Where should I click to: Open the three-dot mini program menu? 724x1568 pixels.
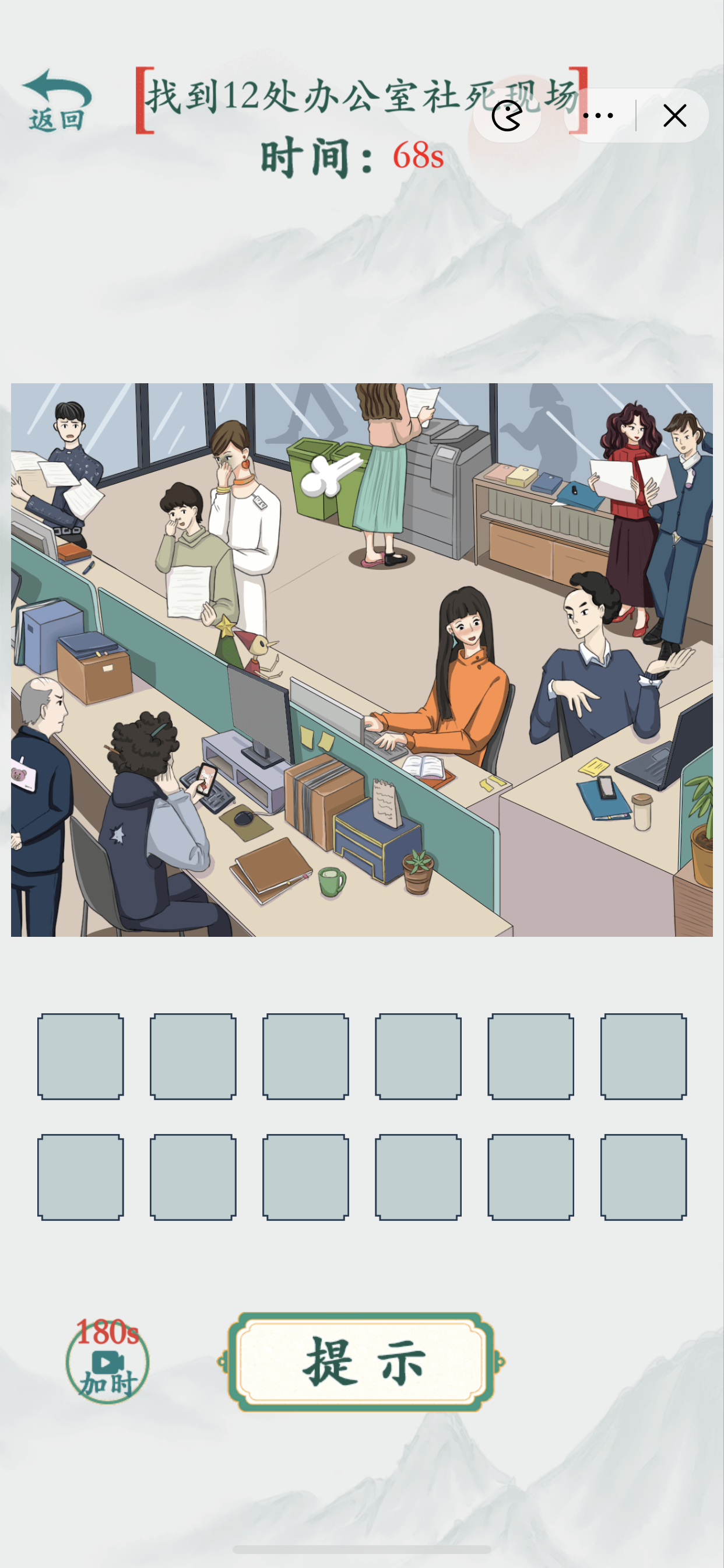(598, 116)
